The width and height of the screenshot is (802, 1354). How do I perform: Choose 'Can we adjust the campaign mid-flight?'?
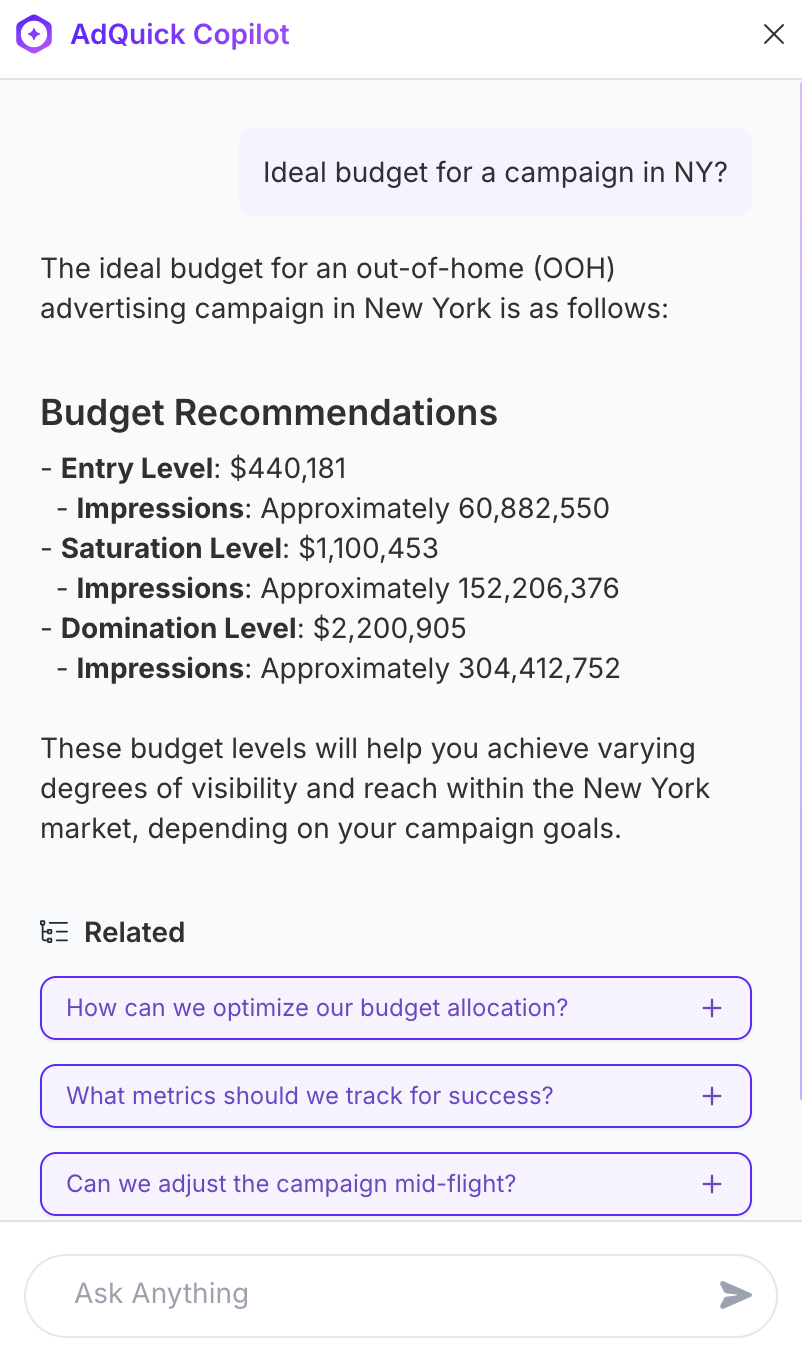tap(395, 1184)
